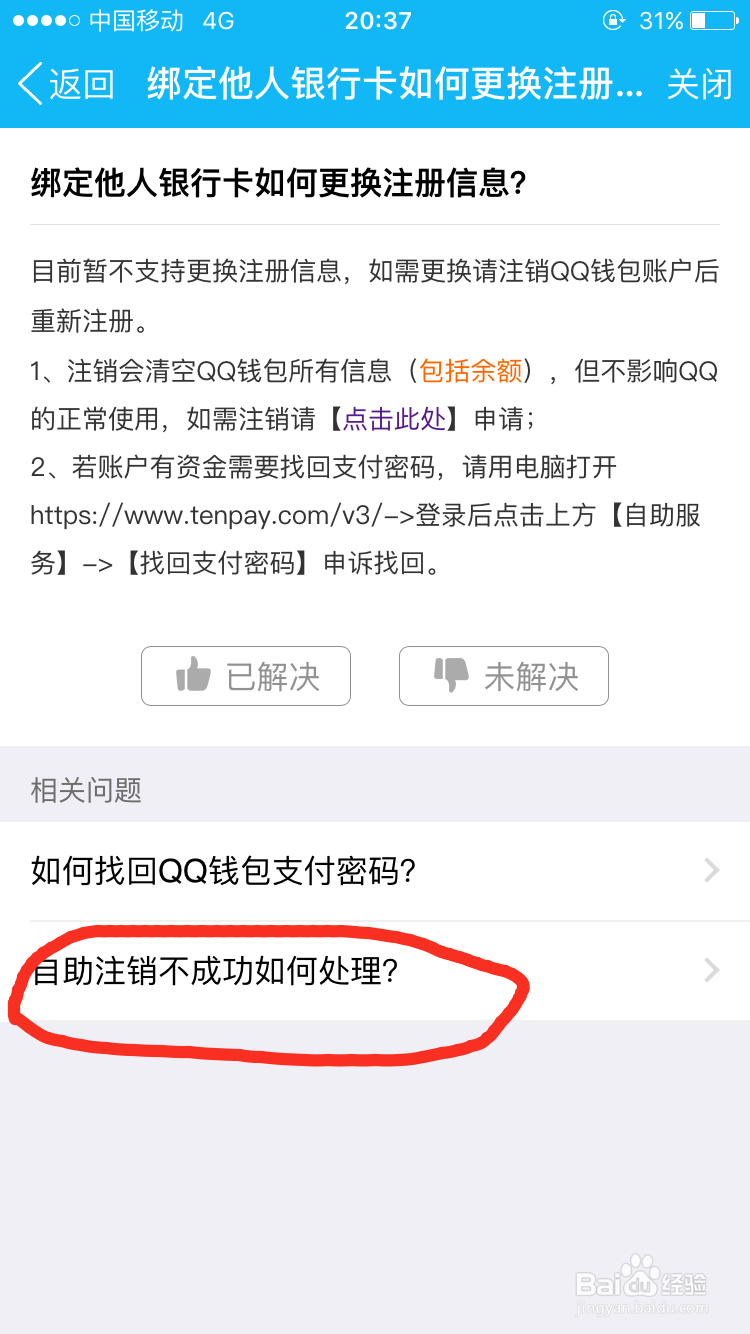Select the 关闭 option in title bar
This screenshot has height=1334, width=750.
click(700, 85)
